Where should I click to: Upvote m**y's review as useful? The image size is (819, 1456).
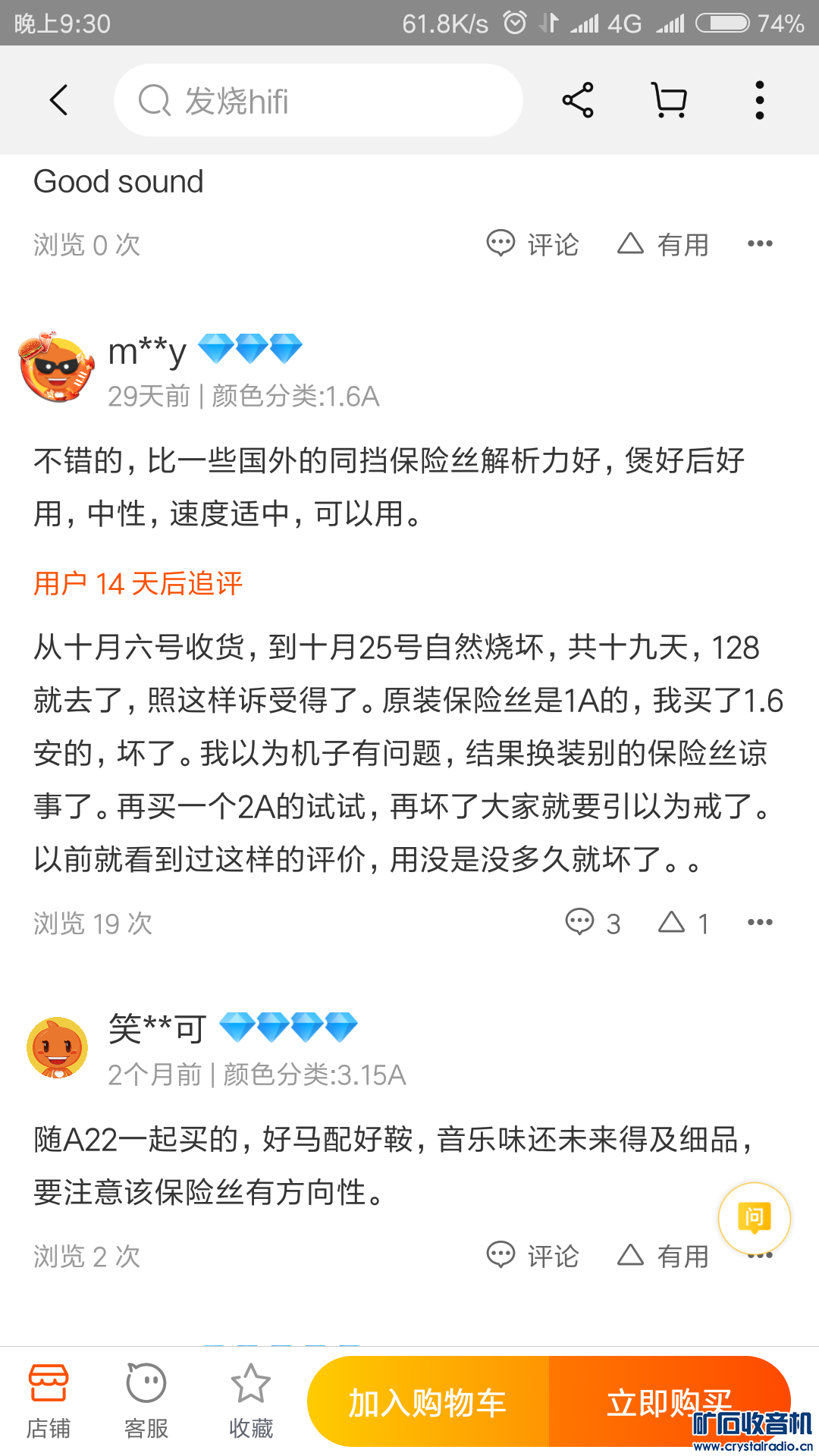[x=683, y=923]
